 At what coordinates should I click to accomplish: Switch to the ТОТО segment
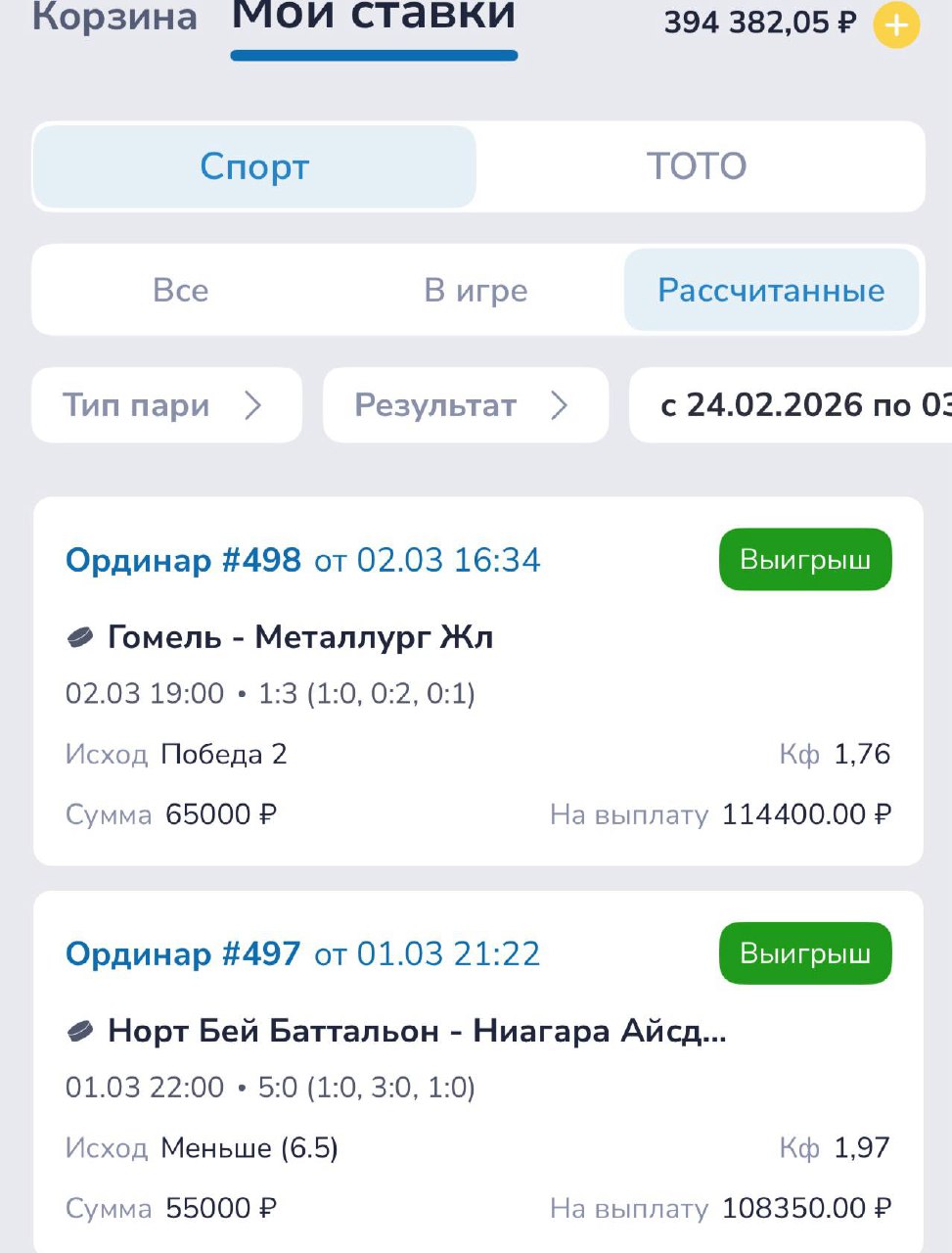click(x=697, y=166)
